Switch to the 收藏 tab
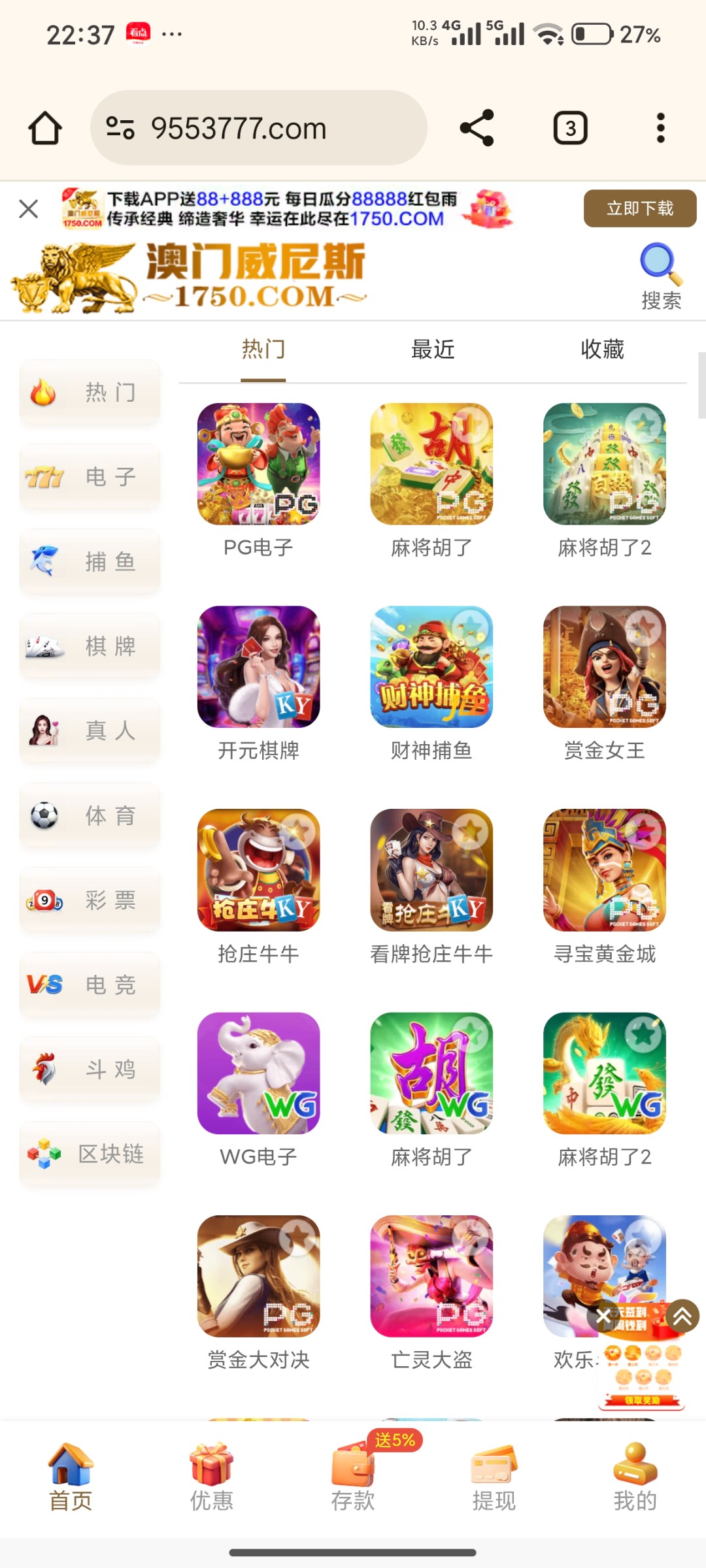 602,350
